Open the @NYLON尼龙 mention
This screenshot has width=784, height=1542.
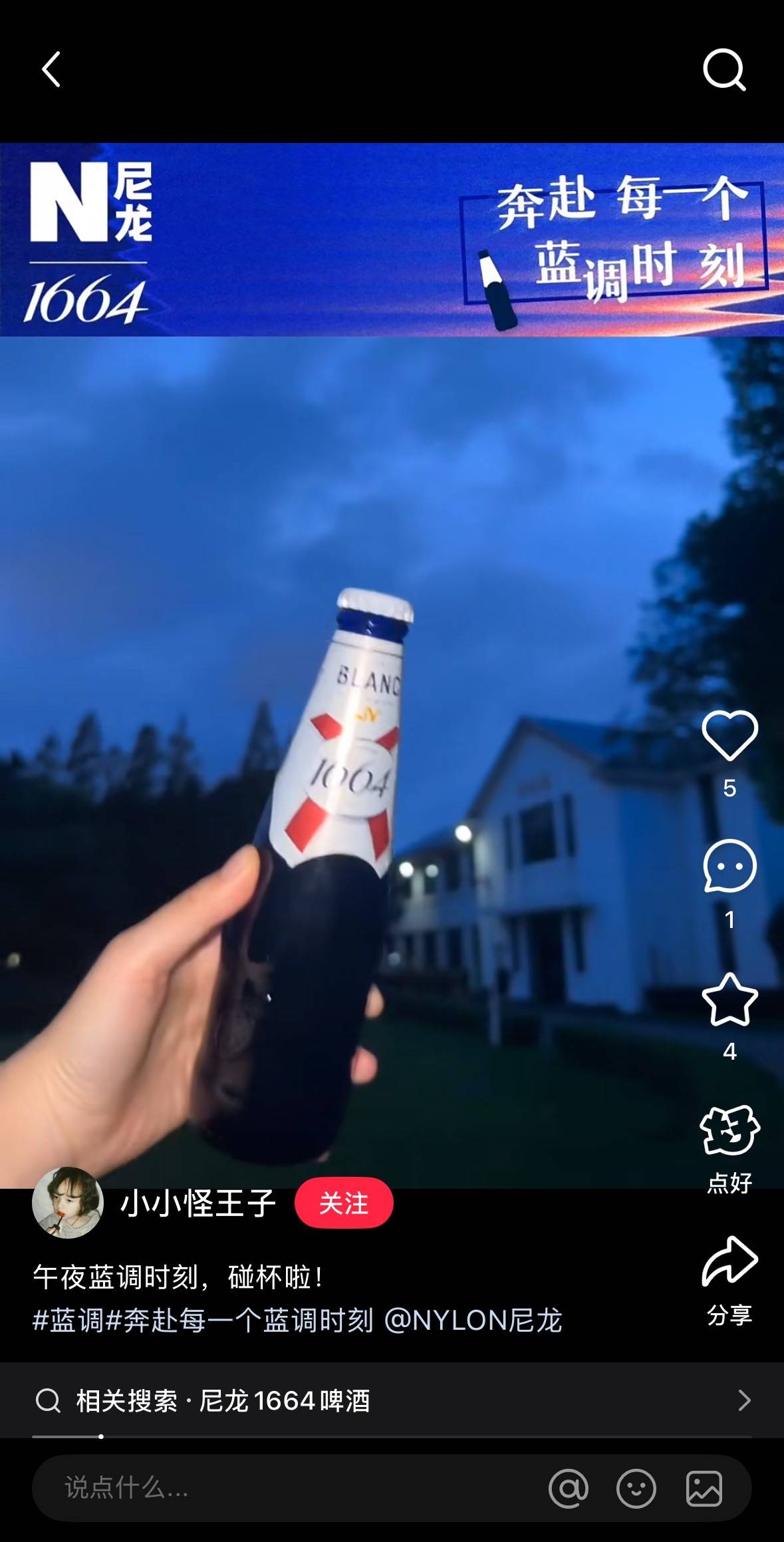(x=473, y=1320)
